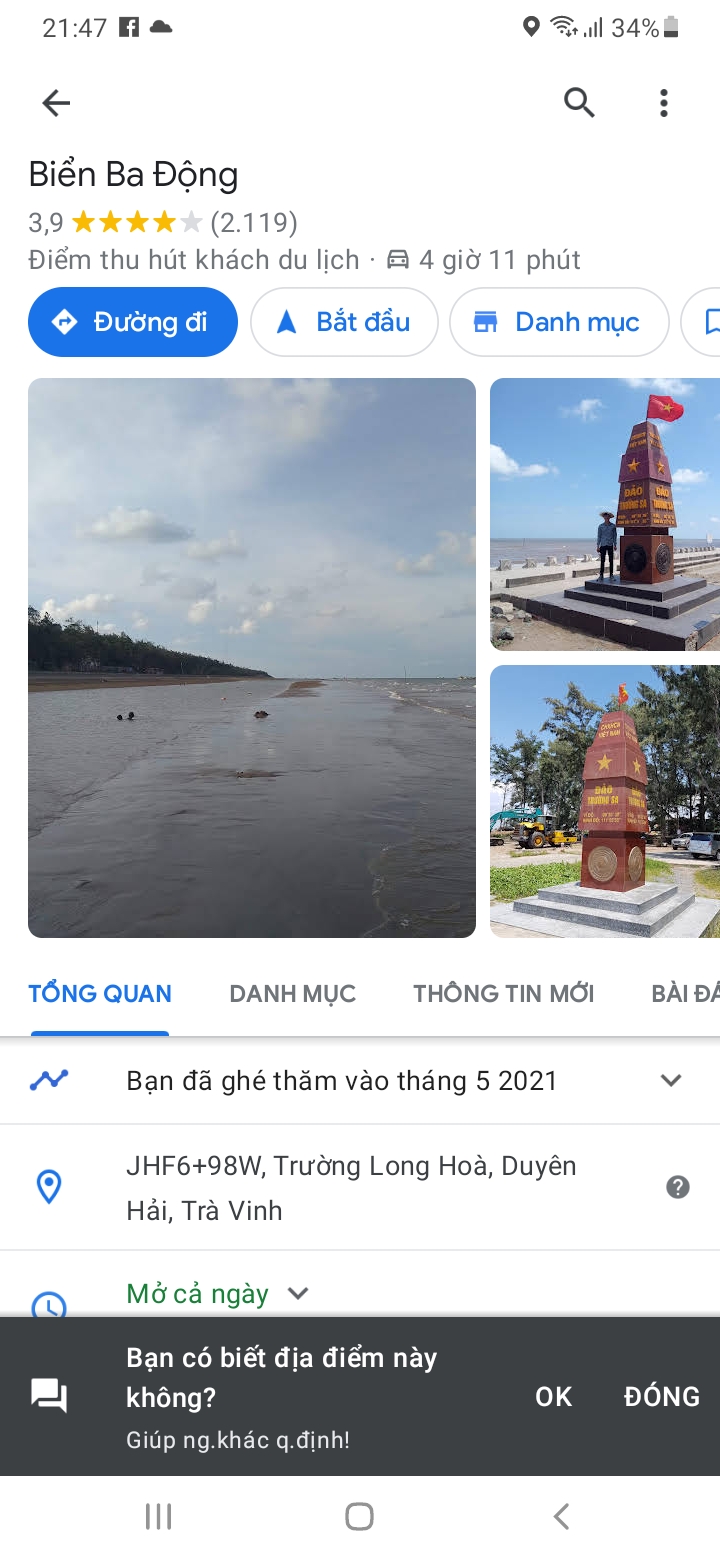
Task: Tap the help question mark near the address
Action: (677, 1186)
